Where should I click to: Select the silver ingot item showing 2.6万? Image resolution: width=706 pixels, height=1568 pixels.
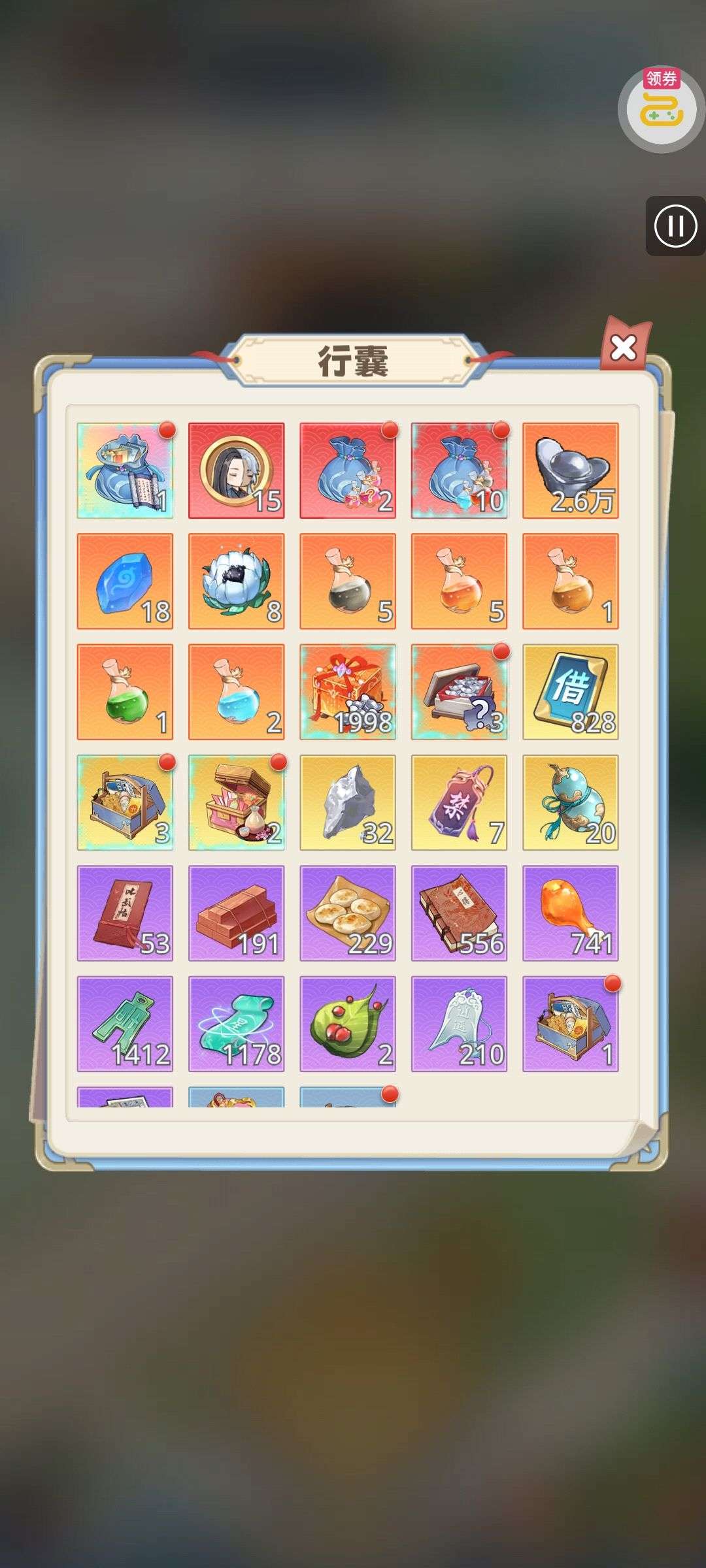click(x=571, y=470)
